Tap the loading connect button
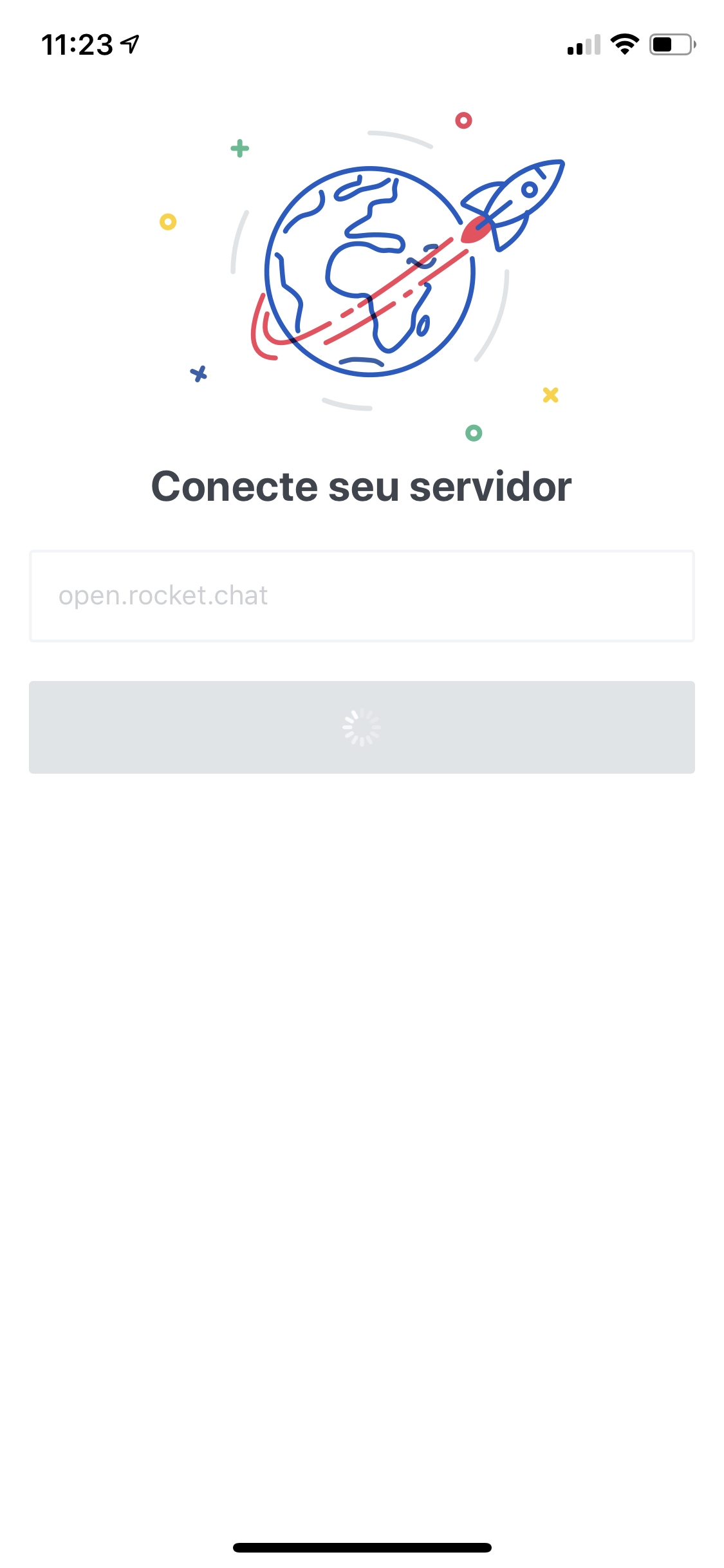The width and height of the screenshot is (724, 1568). pyautogui.click(x=362, y=727)
